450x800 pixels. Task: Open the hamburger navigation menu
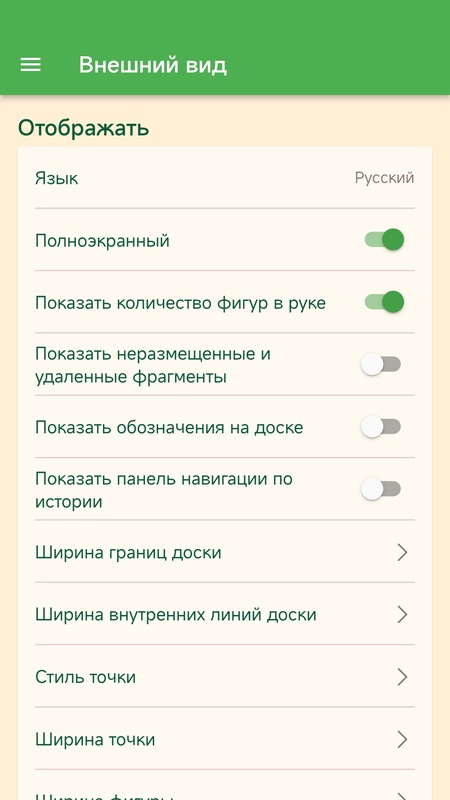[x=31, y=65]
